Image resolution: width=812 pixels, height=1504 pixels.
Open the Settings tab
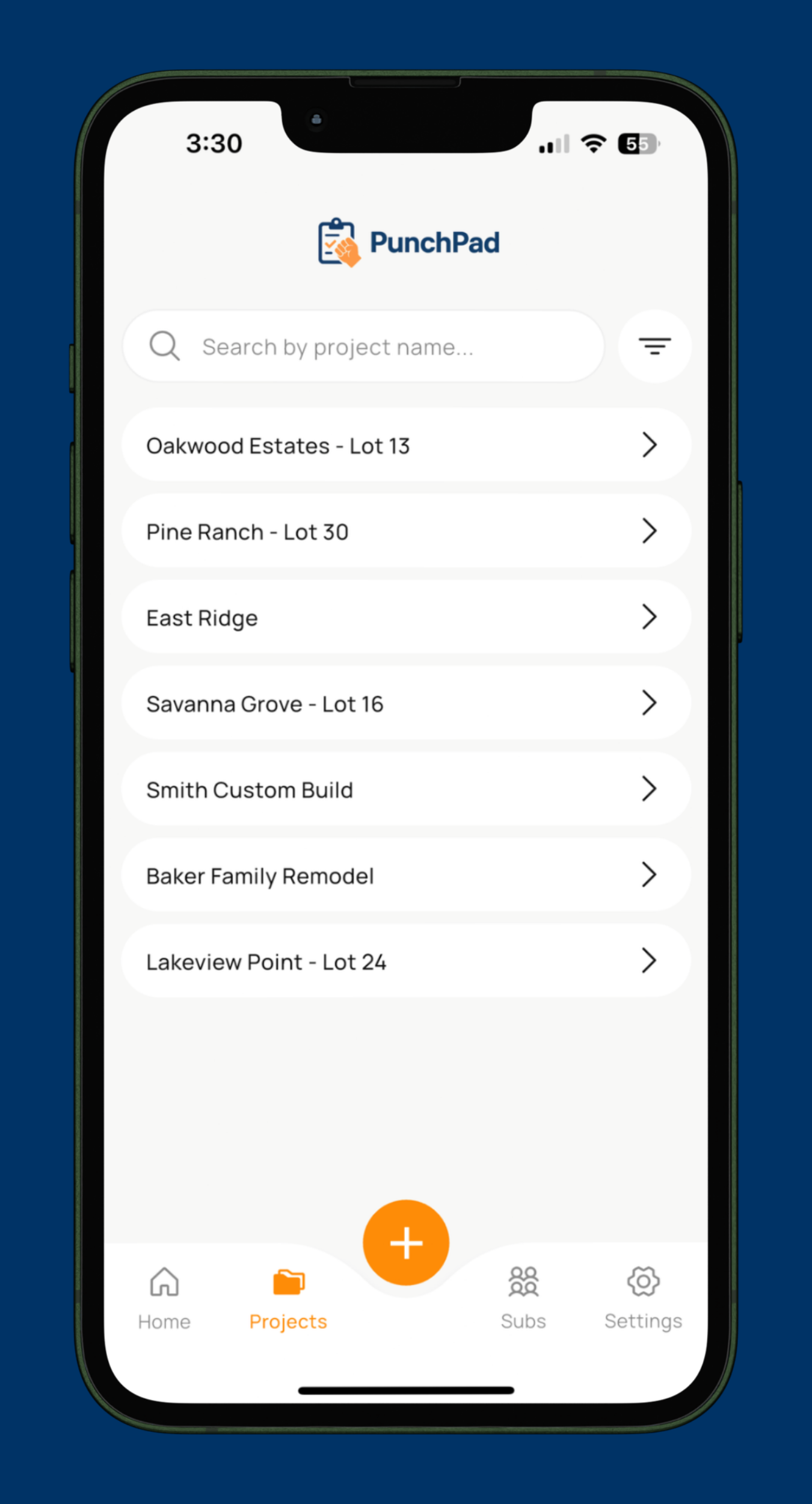coord(643,1297)
